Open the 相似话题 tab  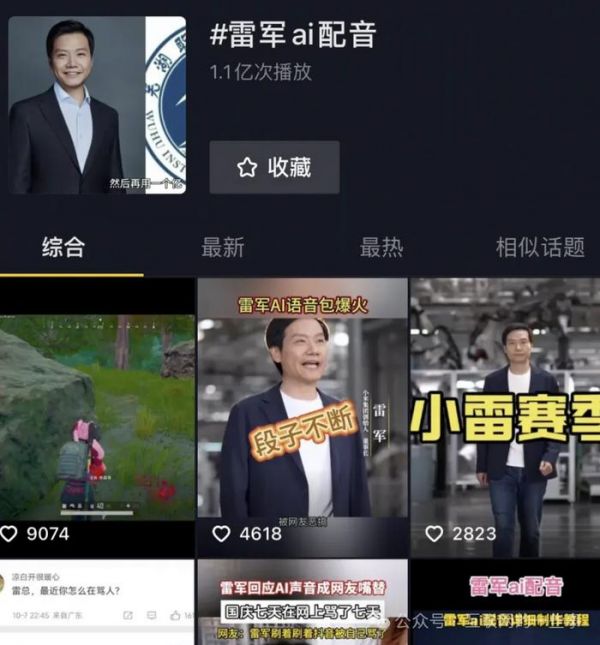[x=540, y=247]
